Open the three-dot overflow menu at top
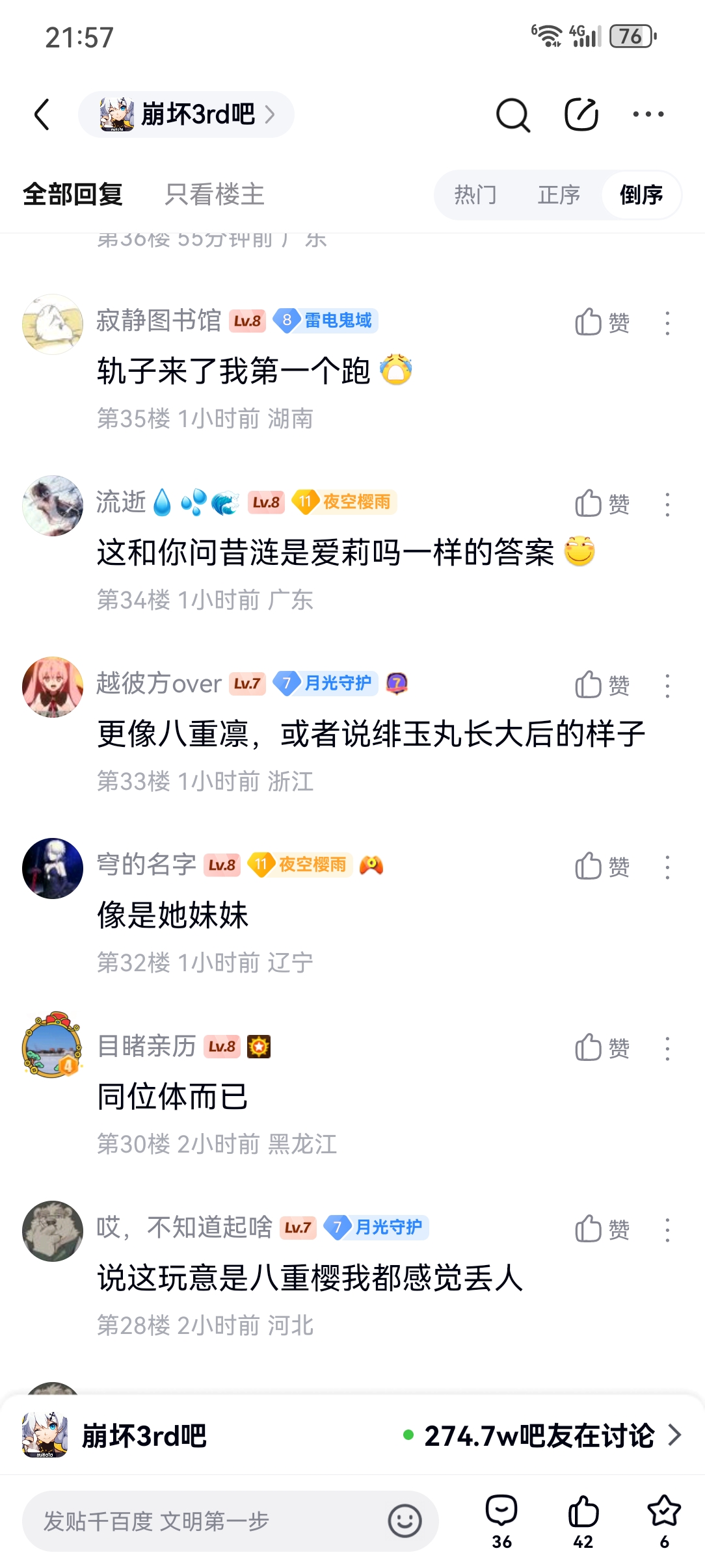 coord(648,114)
